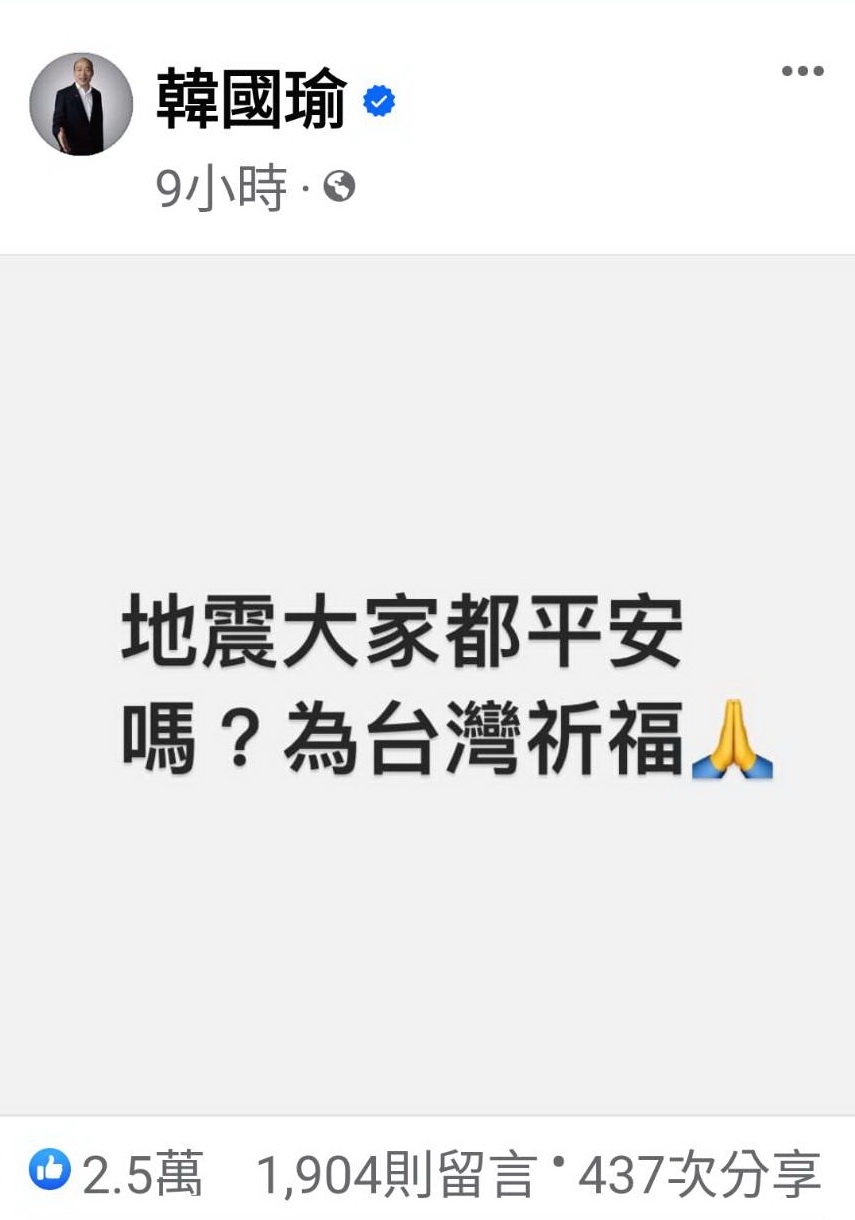Open the earthquake prayer text post
The width and height of the screenshot is (855, 1220).
click(427, 685)
